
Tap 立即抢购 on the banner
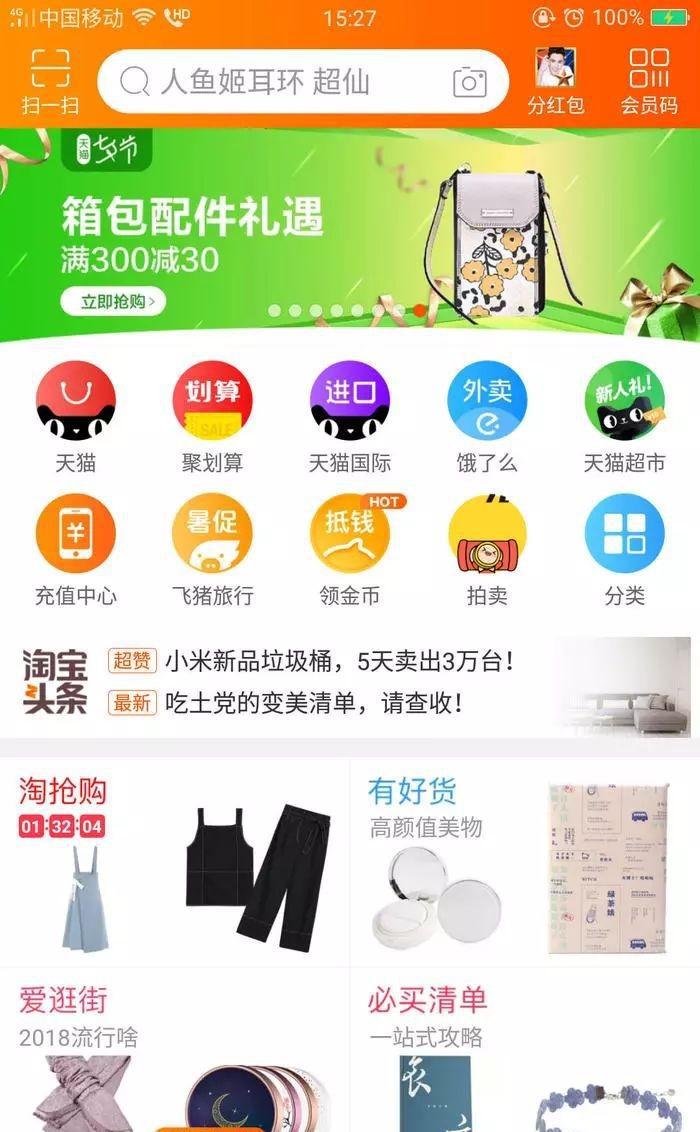[x=112, y=301]
